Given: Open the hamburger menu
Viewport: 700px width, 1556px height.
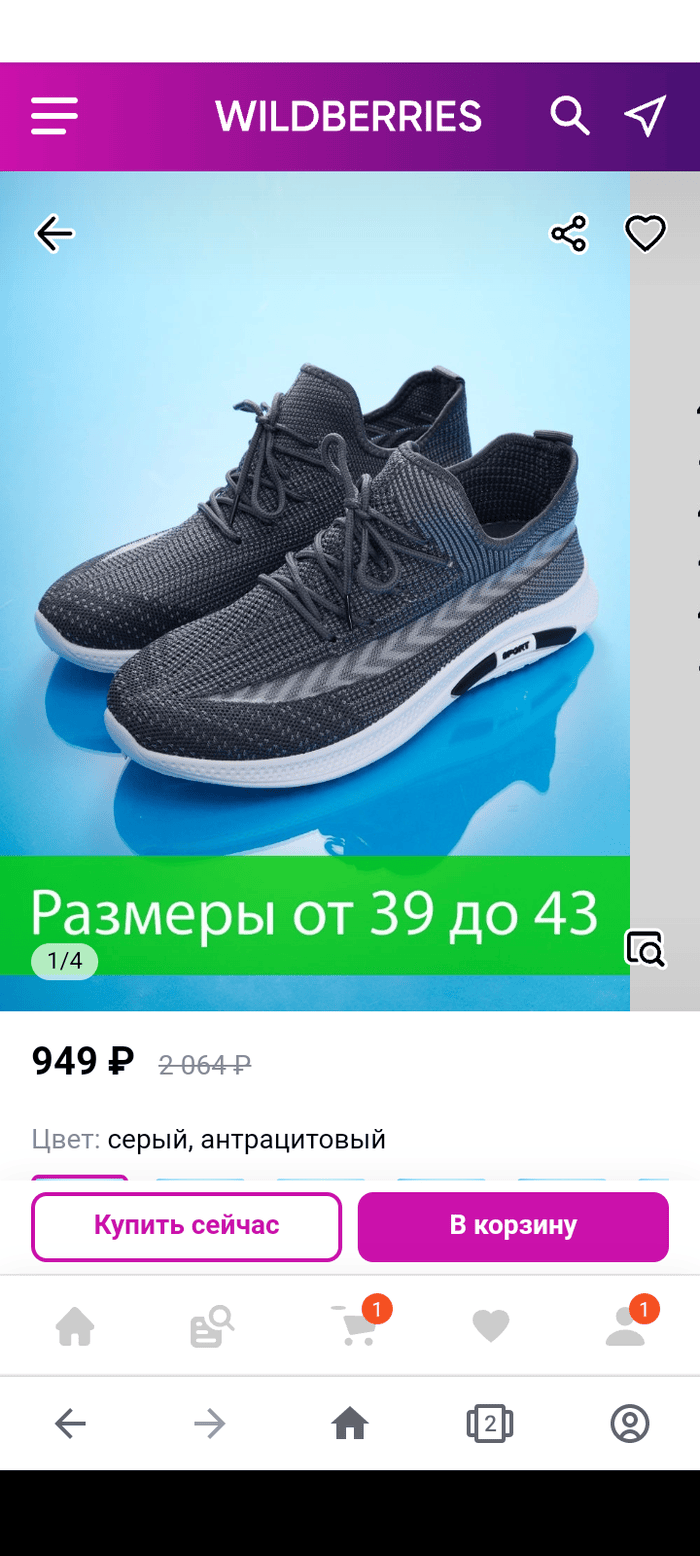Looking at the screenshot, I should coord(54,117).
